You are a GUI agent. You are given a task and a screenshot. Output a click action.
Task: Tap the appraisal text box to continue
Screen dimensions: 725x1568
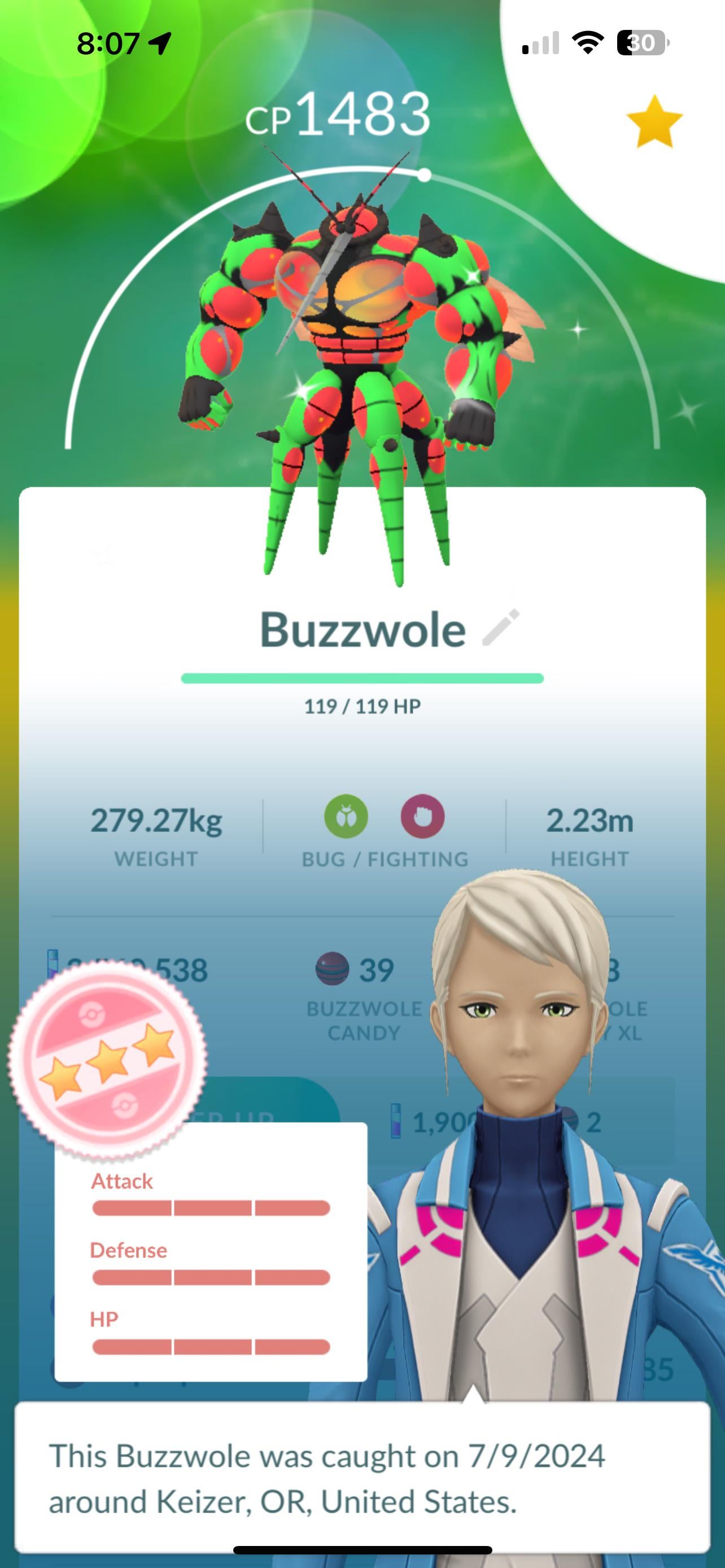[x=362, y=1478]
